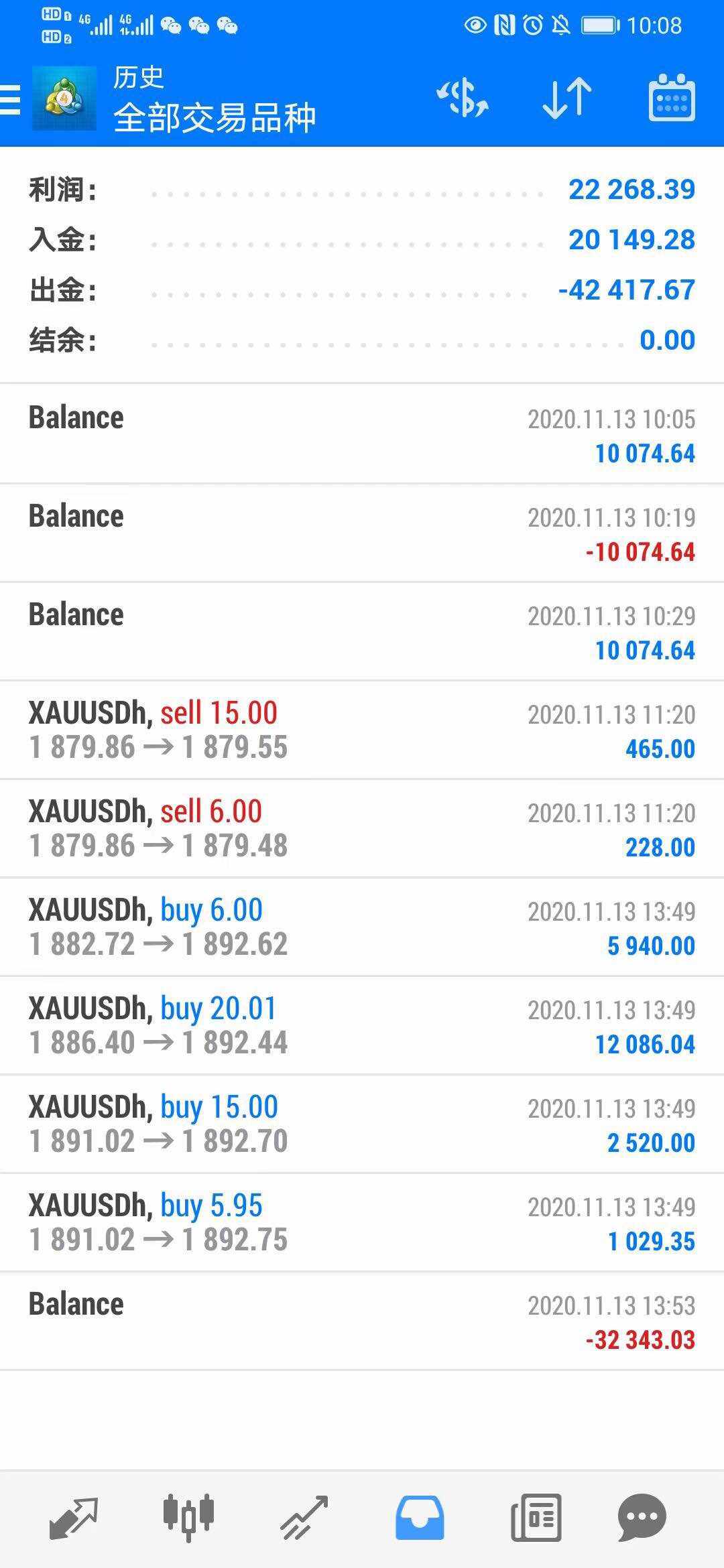Open the side drawer menu
This screenshot has height=1568, width=724.
click(x=10, y=99)
